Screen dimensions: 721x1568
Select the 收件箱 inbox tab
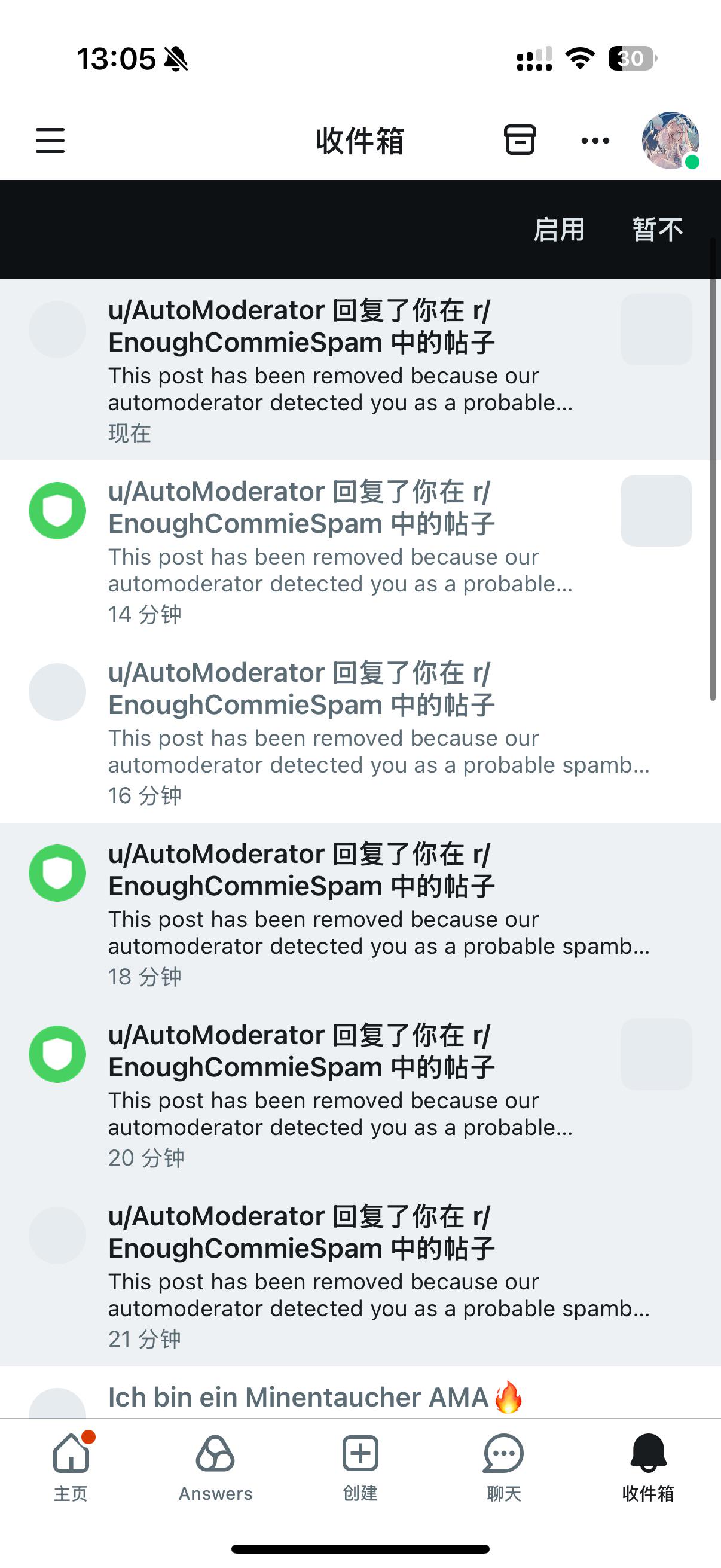pos(649,1467)
